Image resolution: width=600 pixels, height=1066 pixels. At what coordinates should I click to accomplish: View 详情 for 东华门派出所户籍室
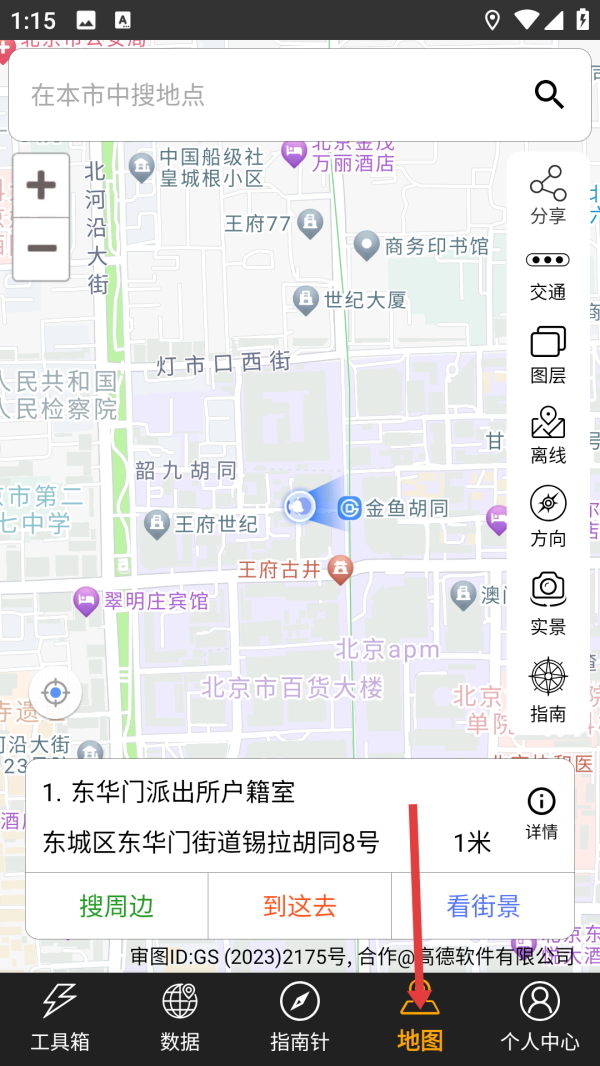[541, 812]
